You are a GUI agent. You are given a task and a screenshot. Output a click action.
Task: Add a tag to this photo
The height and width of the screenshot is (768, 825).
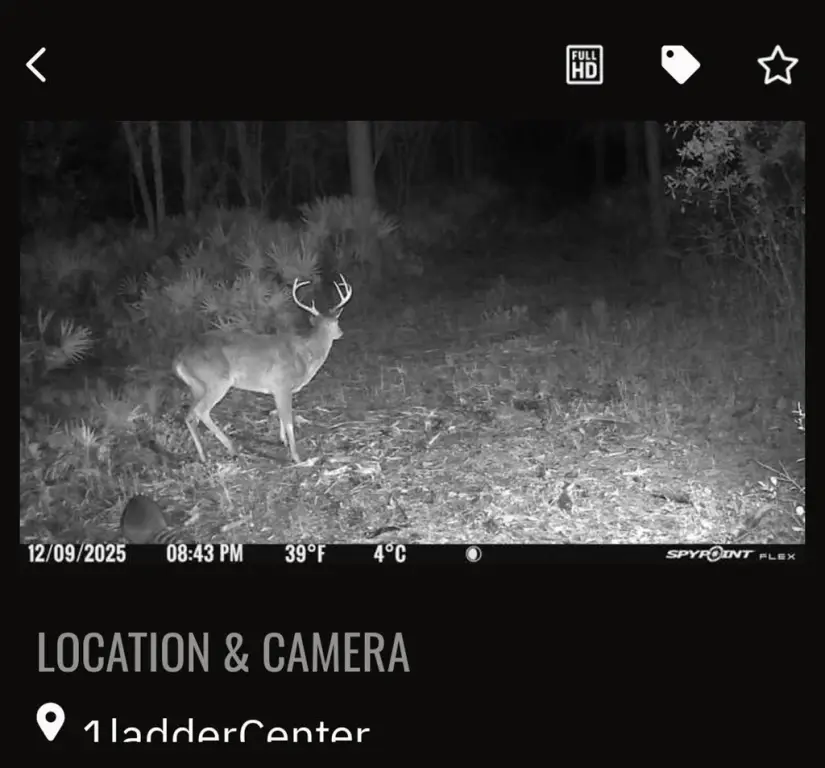[680, 66]
